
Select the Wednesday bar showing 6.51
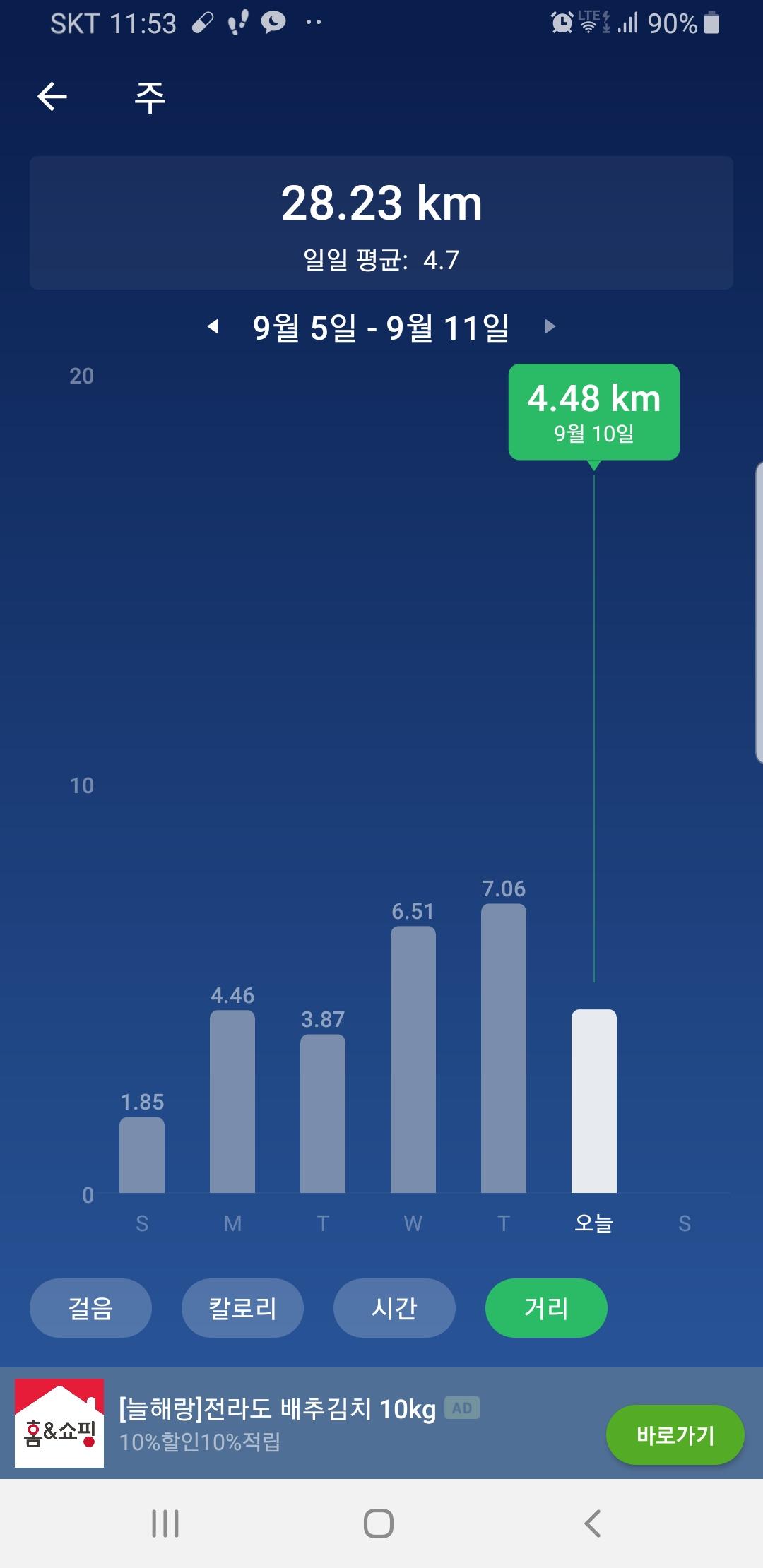click(413, 1059)
